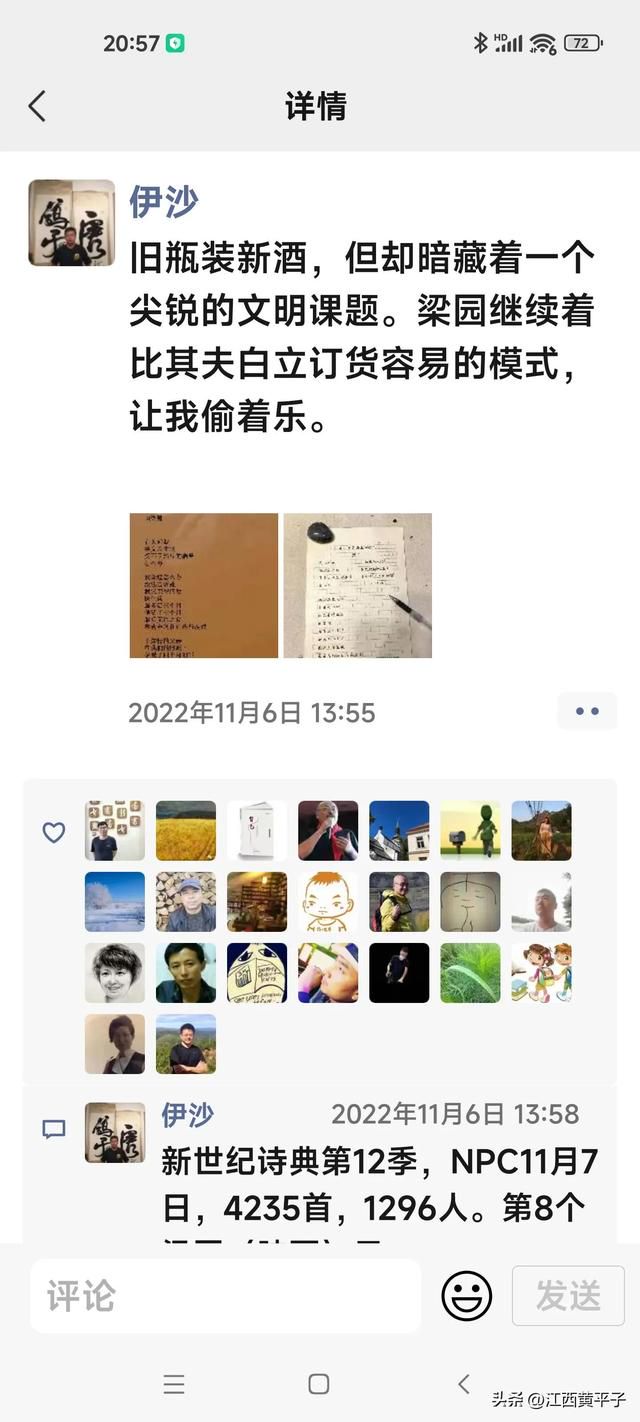View the liker with the wheat field avatar
The image size is (640, 1422).
pyautogui.click(x=186, y=830)
